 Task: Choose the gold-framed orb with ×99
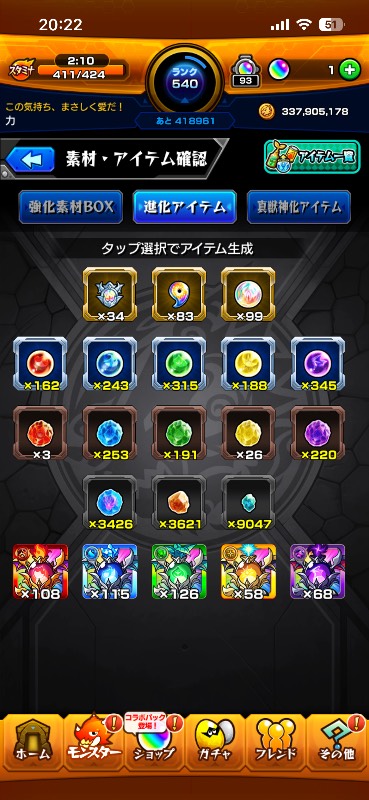click(248, 294)
